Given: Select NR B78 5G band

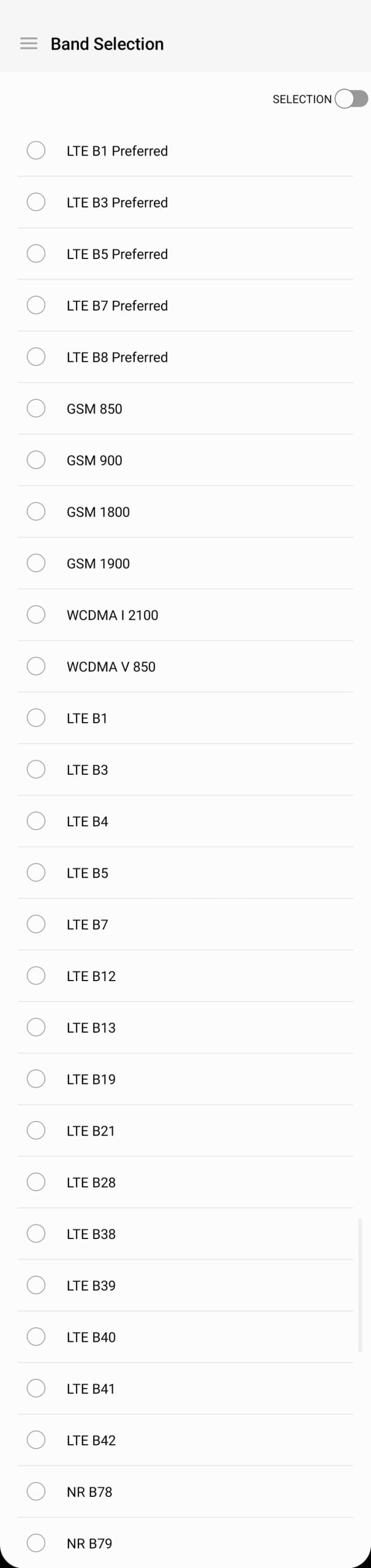Looking at the screenshot, I should click(x=36, y=1491).
